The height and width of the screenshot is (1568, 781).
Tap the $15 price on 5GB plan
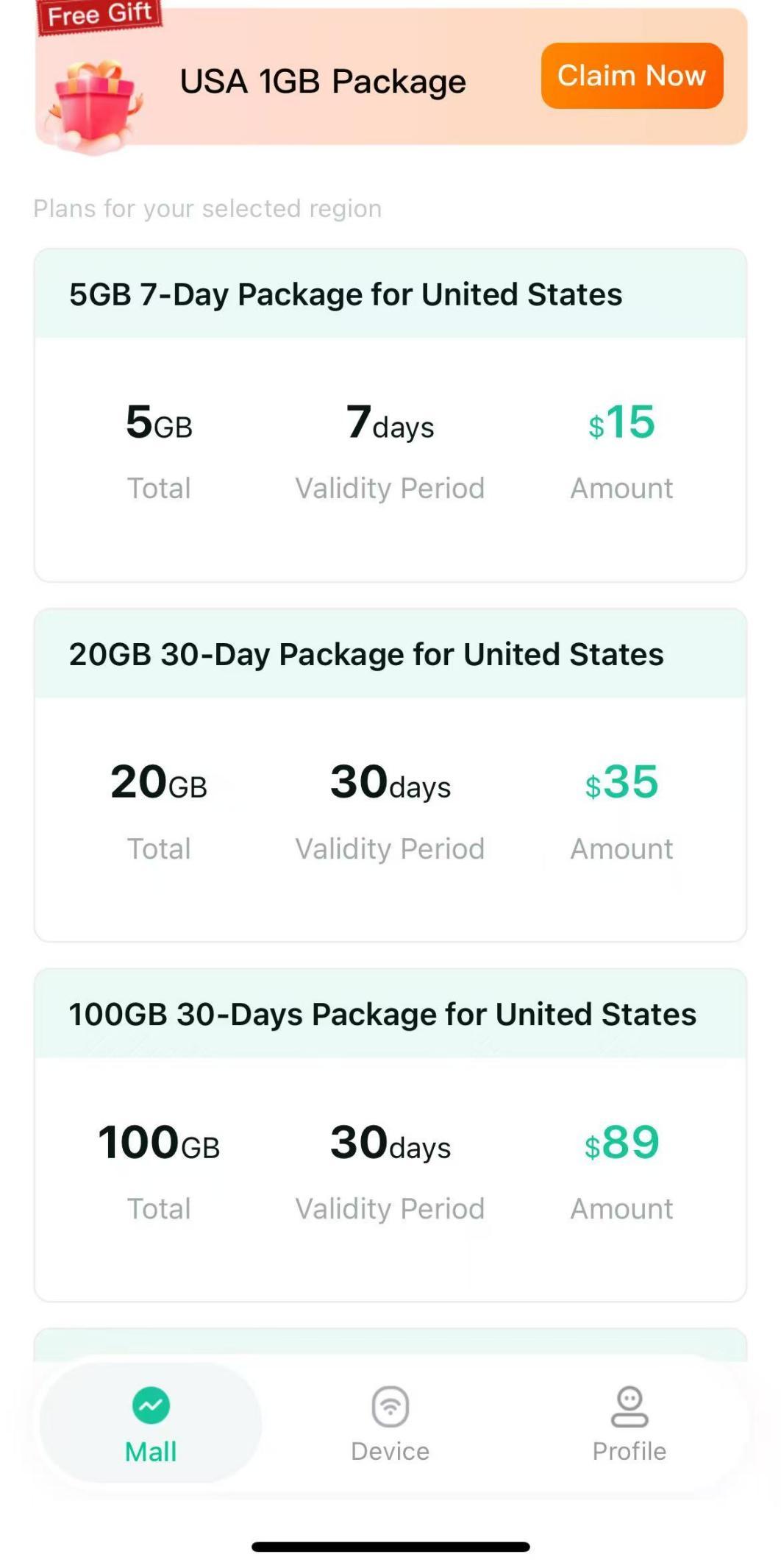pos(620,423)
